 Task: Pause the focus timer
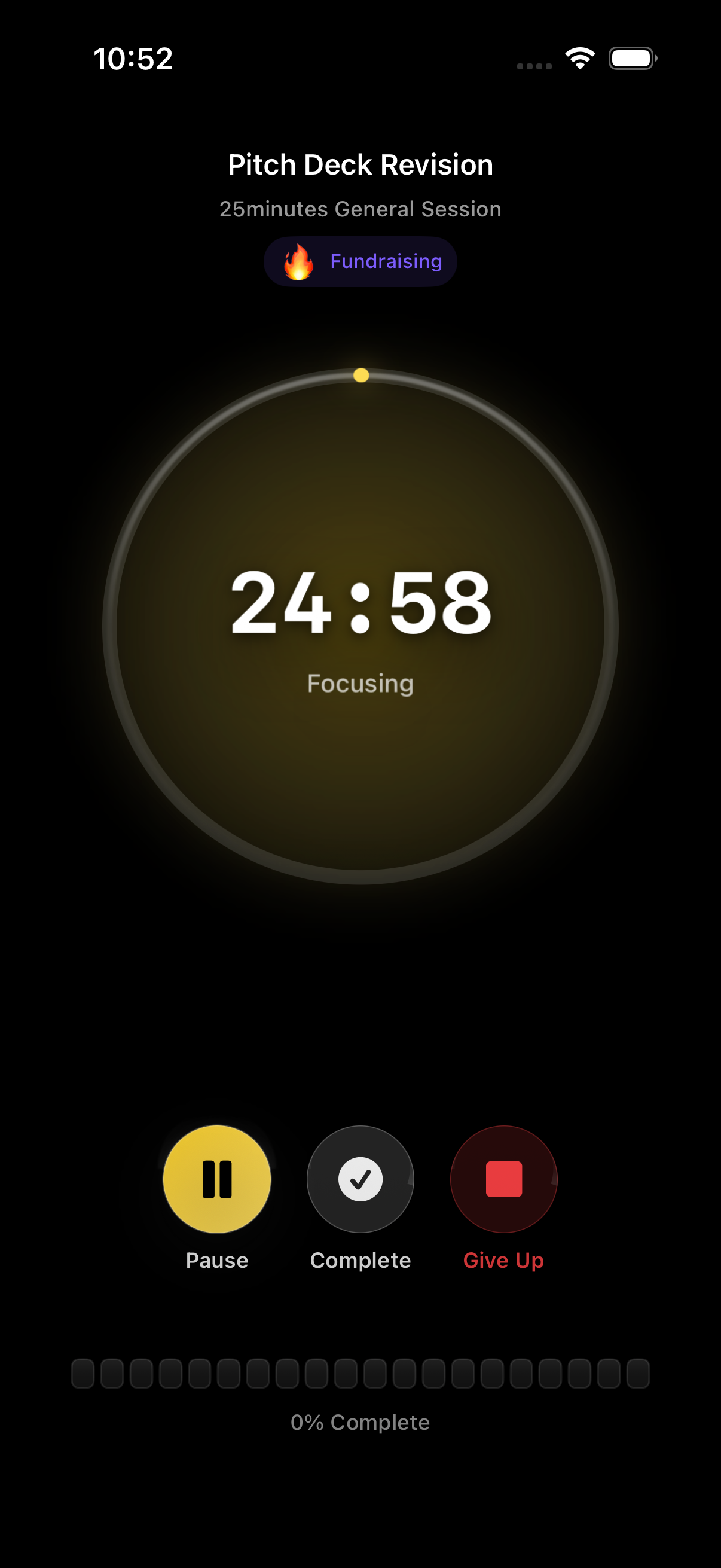click(x=216, y=1179)
